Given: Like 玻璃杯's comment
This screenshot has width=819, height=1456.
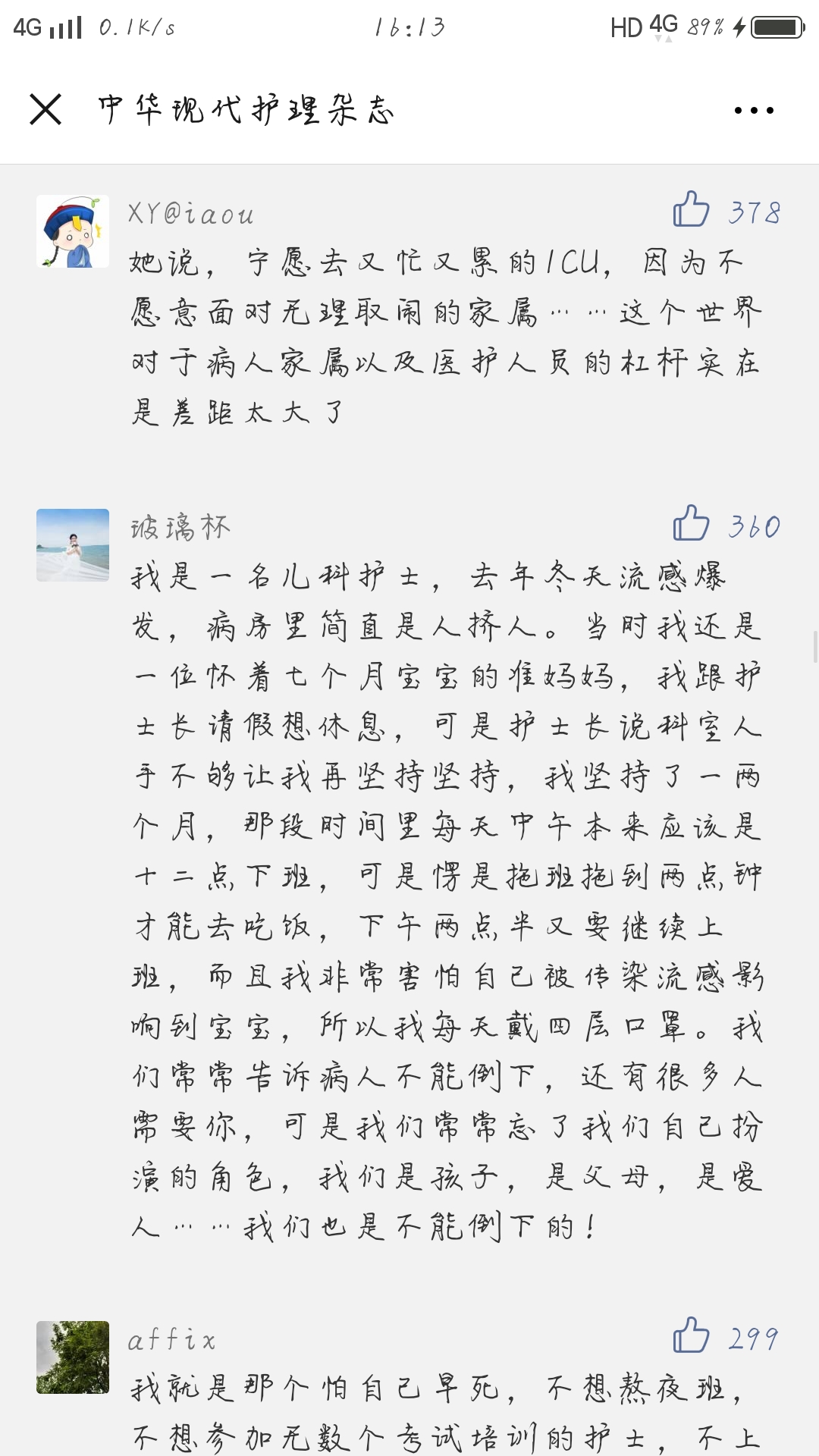Looking at the screenshot, I should [x=691, y=523].
